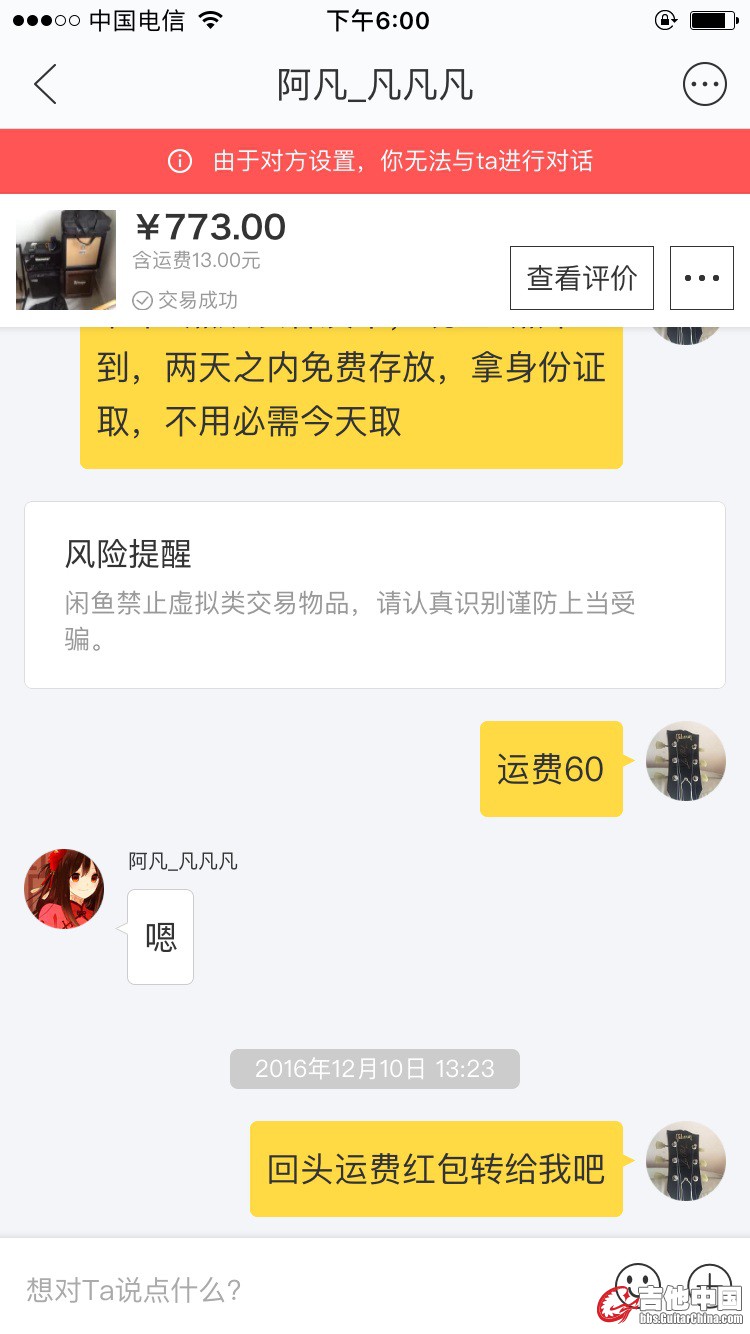Focus the 想对Ta说点什么 message field
Screen dimensions: 750x1334
click(x=300, y=1289)
